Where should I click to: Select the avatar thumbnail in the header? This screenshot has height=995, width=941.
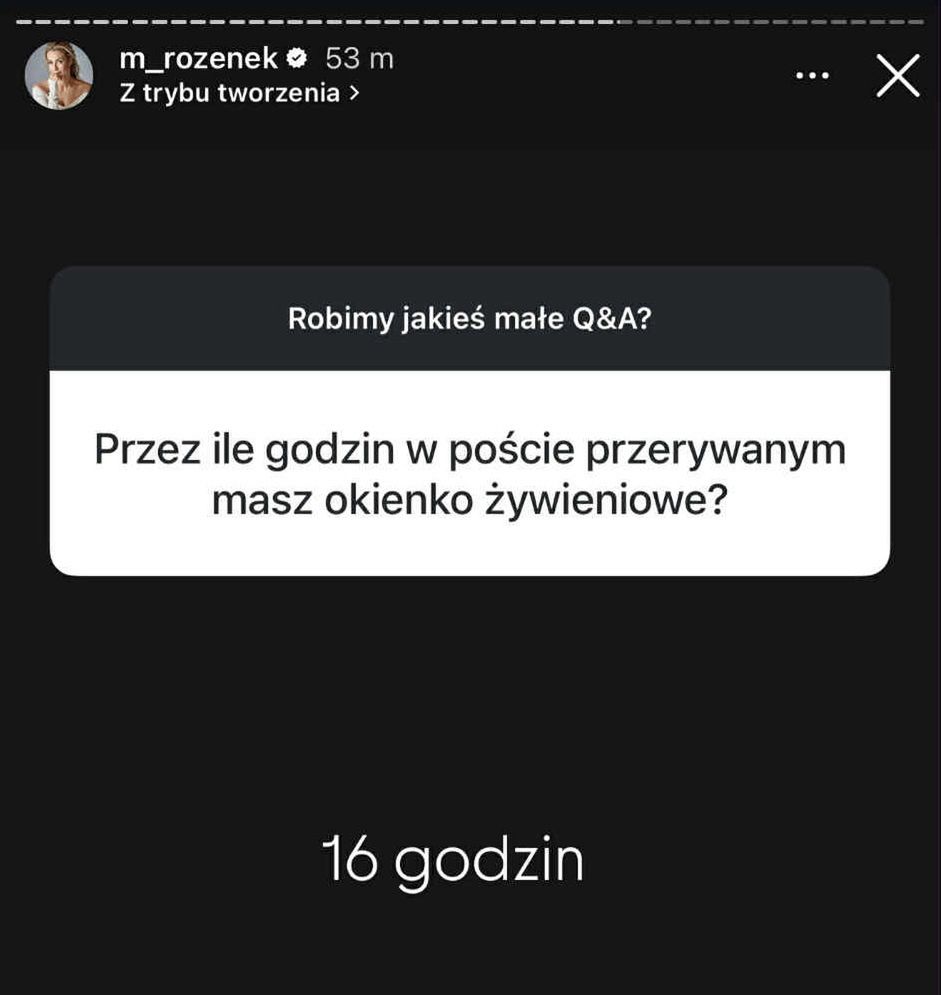tap(60, 75)
